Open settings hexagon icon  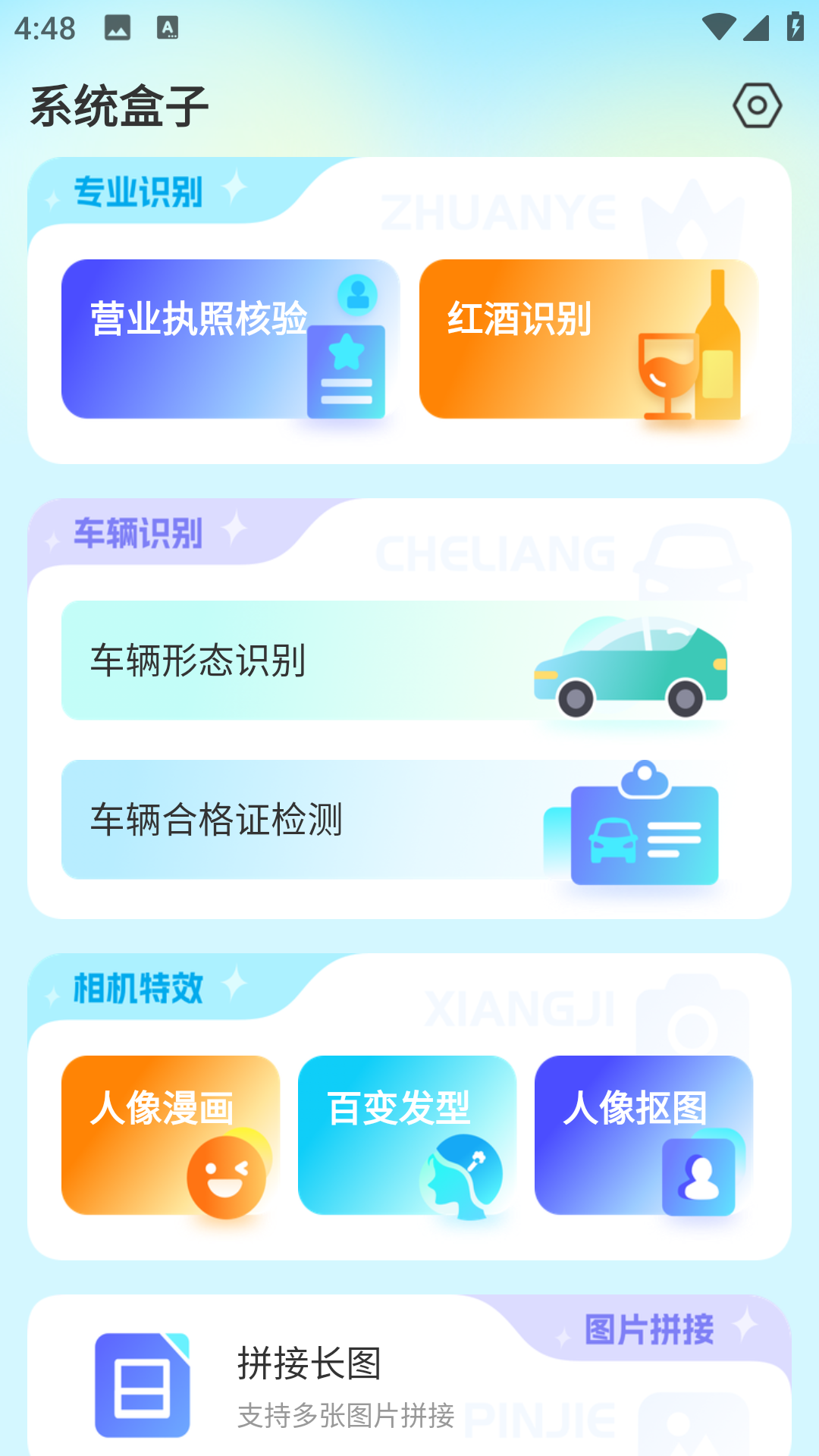click(x=757, y=105)
